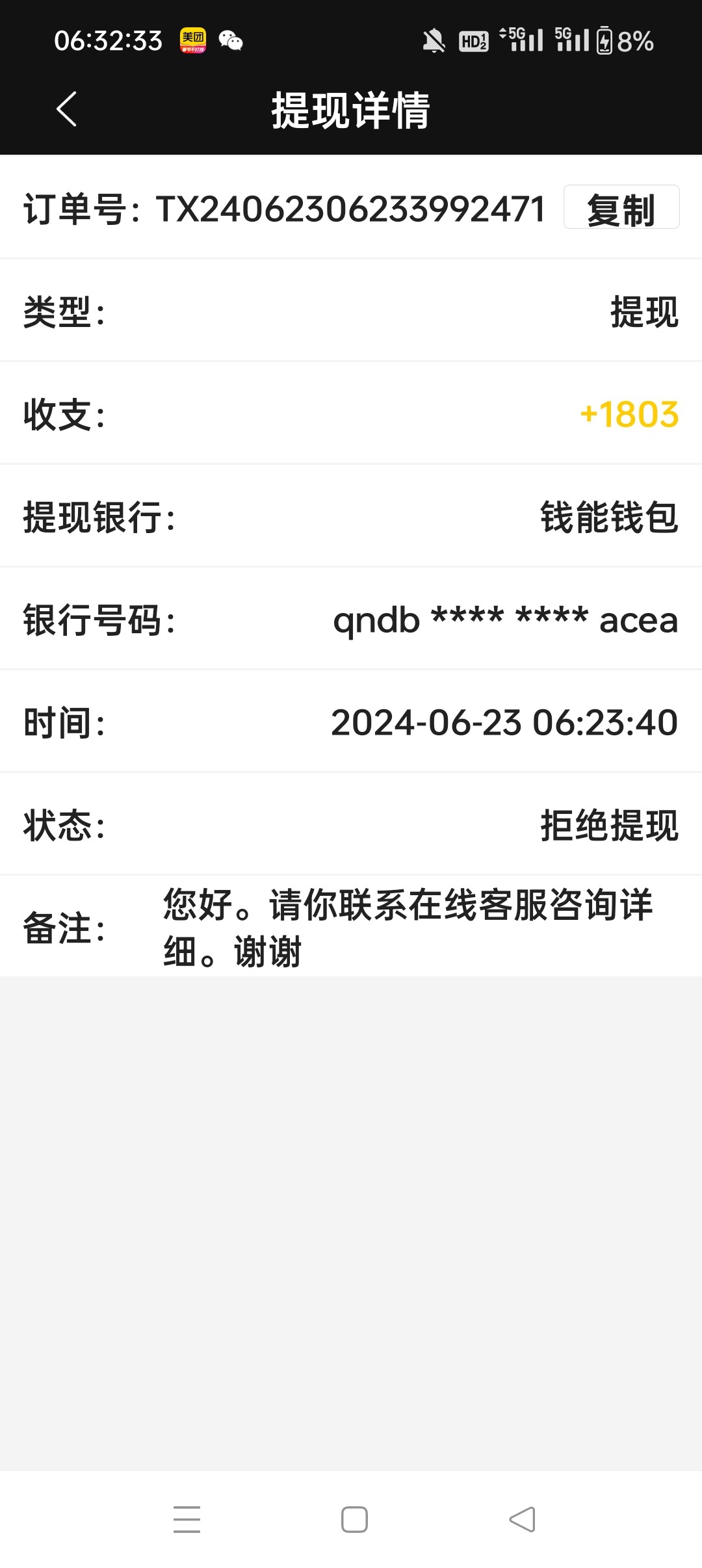Tap the charging battery icon showing 8%

[x=606, y=42]
